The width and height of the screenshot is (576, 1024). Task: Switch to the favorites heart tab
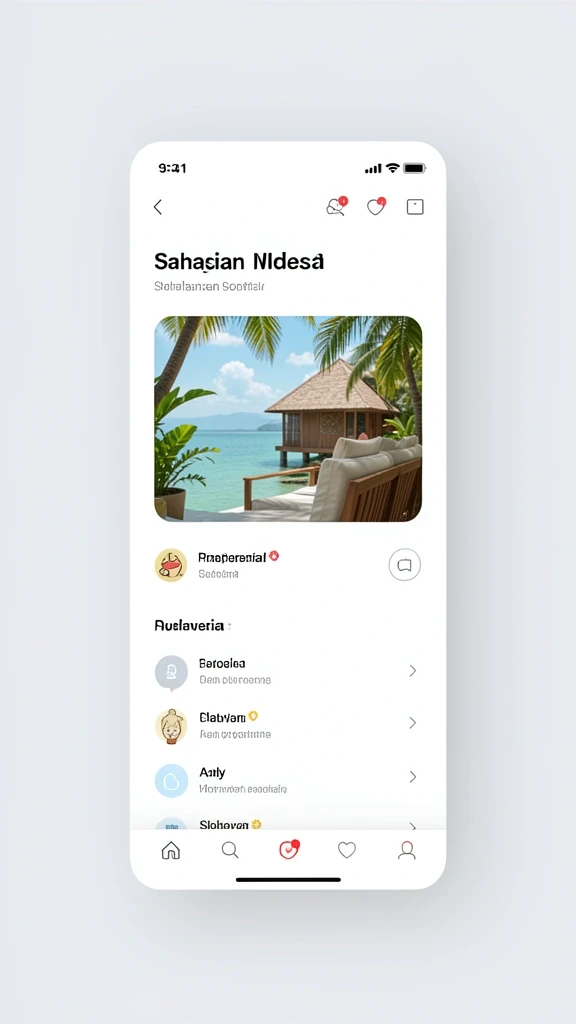point(347,850)
